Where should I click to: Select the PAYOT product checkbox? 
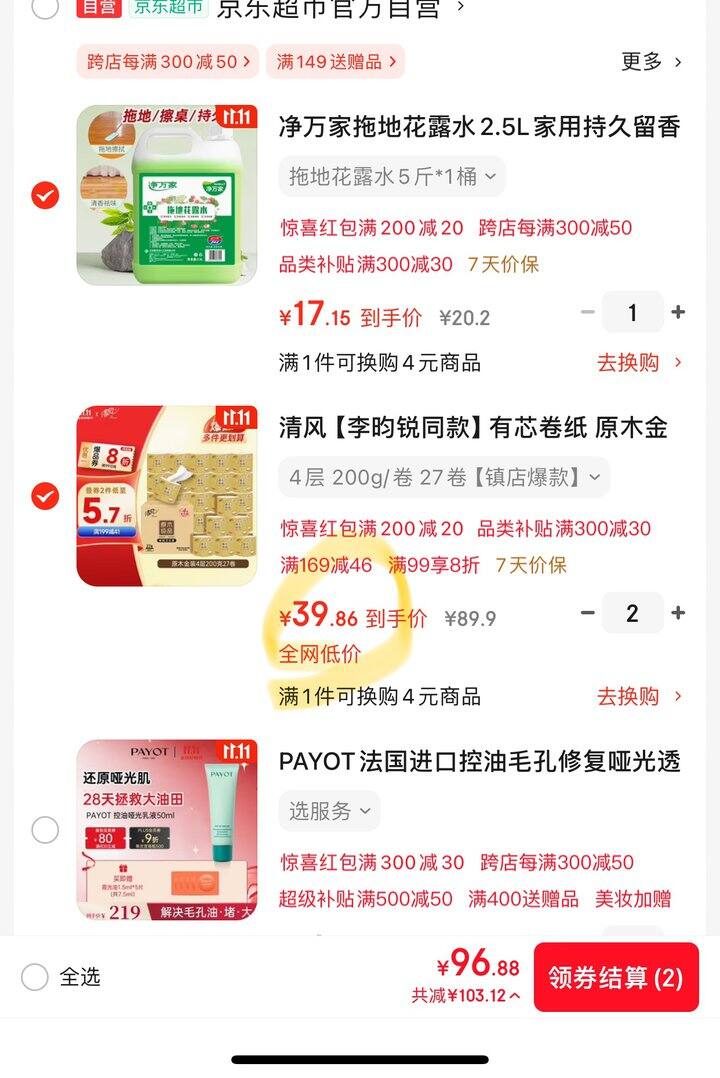43,828
